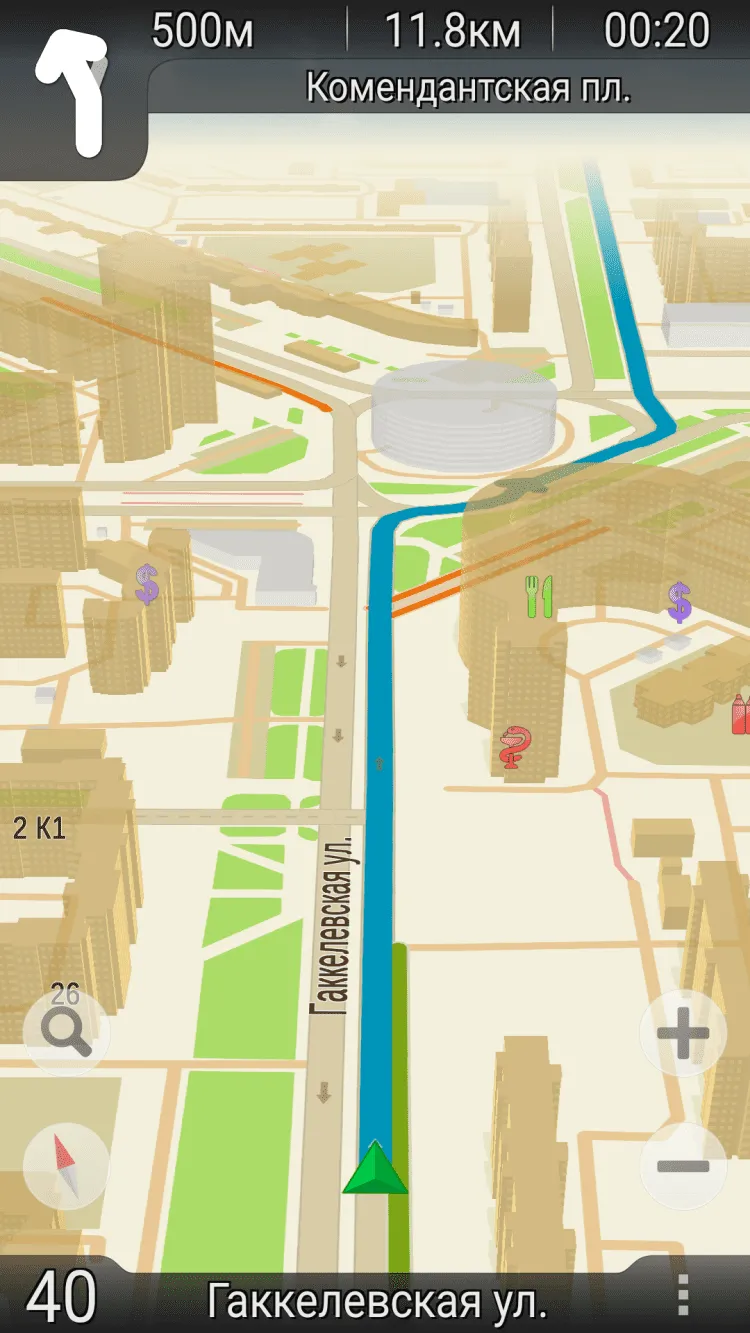Viewport: 750px width, 1333px height.
Task: Open the red pharmacy marker
Action: coord(515,747)
